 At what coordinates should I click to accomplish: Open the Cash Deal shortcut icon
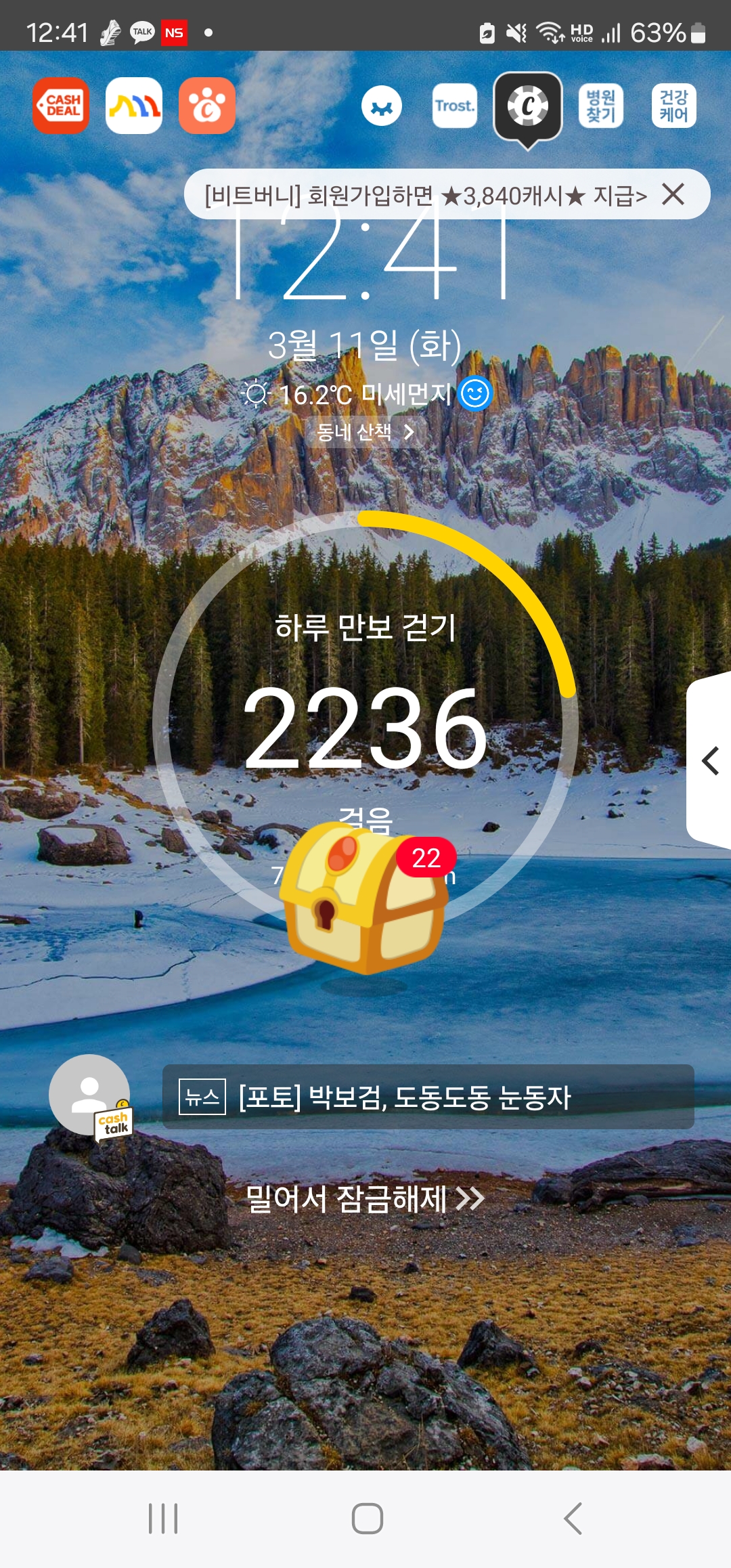click(x=61, y=106)
